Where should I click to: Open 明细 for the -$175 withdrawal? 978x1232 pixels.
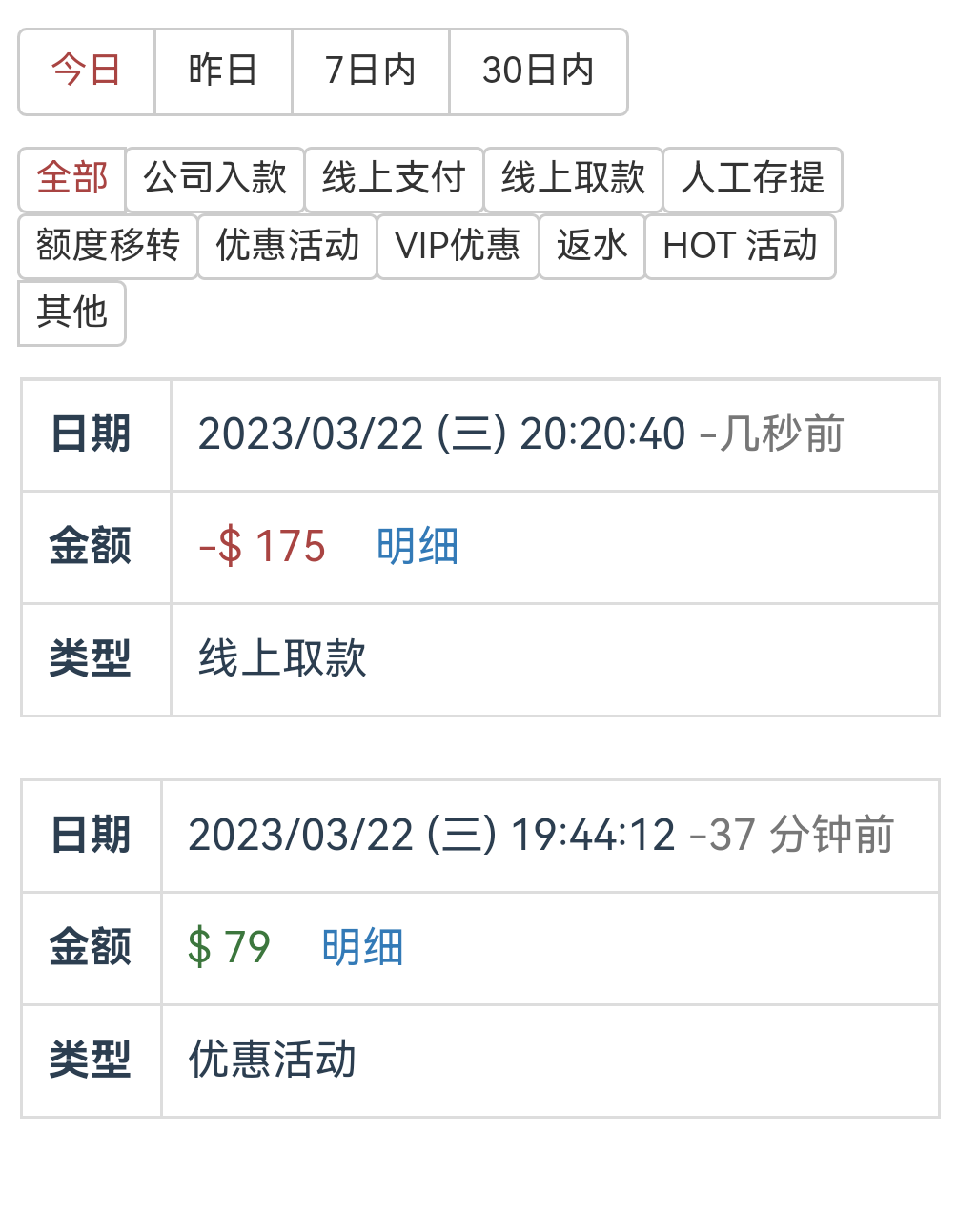point(418,547)
